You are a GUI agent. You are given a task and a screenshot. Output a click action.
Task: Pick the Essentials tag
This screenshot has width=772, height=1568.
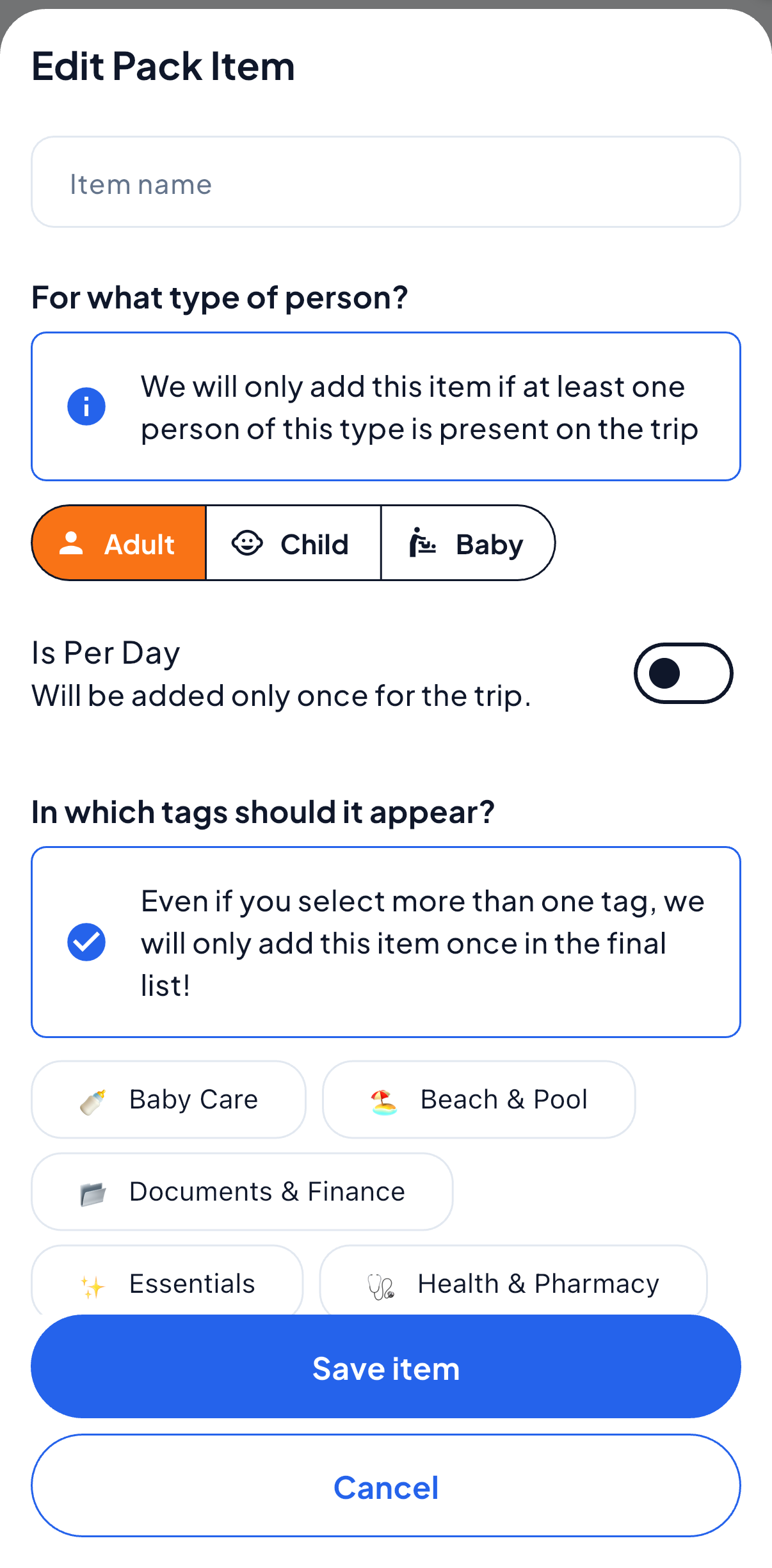pyautogui.click(x=167, y=1281)
